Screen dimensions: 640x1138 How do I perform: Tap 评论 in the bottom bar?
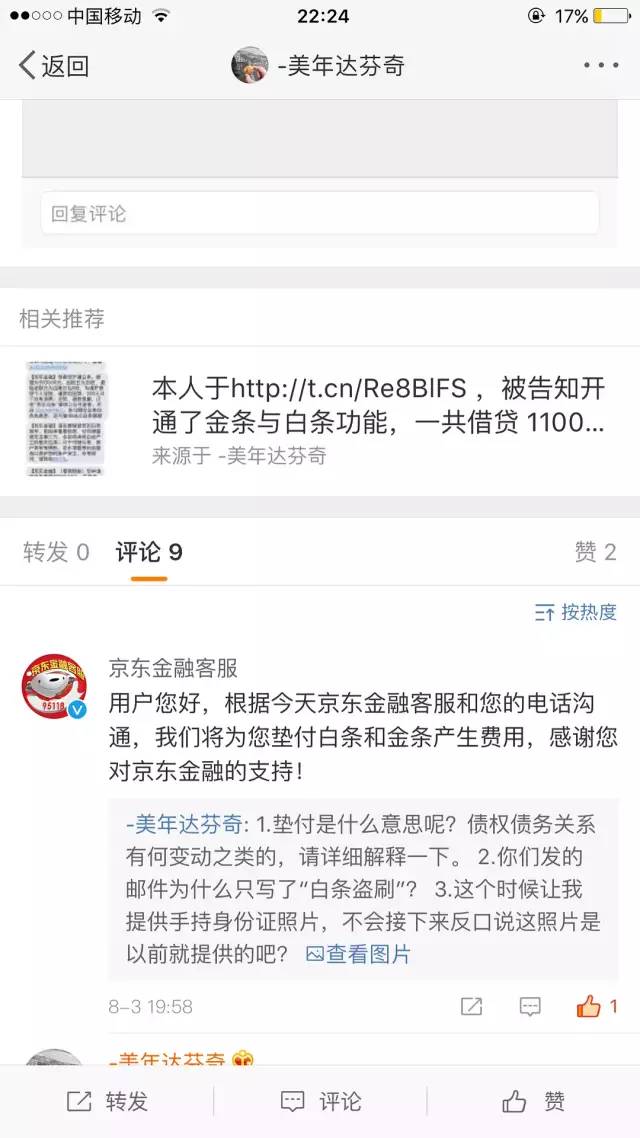(x=320, y=1101)
